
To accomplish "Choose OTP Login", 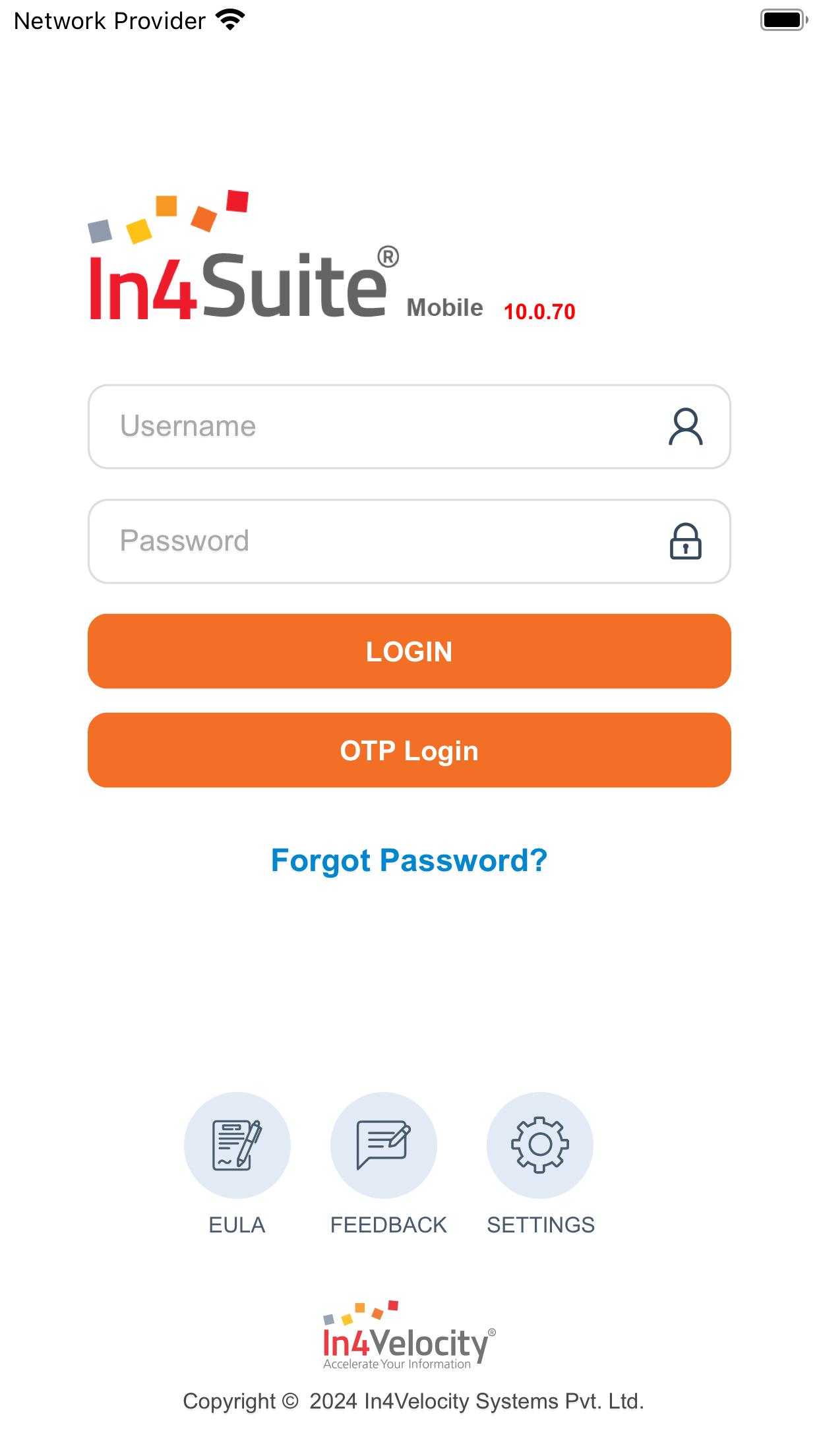I will coord(409,750).
